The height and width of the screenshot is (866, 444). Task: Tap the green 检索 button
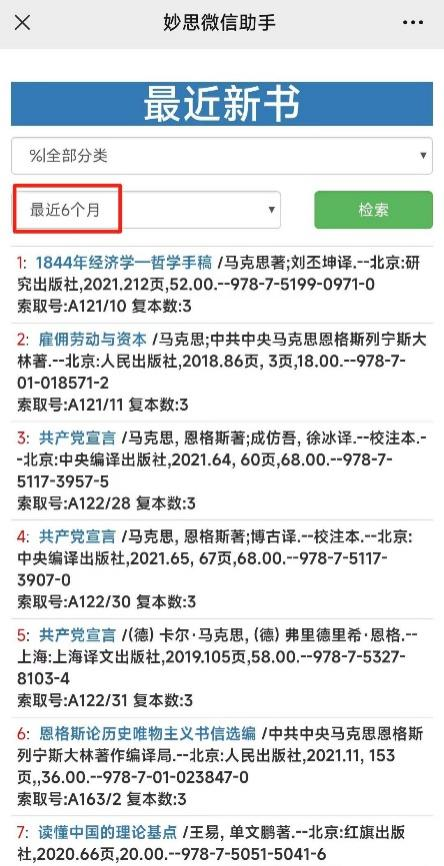[x=373, y=210]
